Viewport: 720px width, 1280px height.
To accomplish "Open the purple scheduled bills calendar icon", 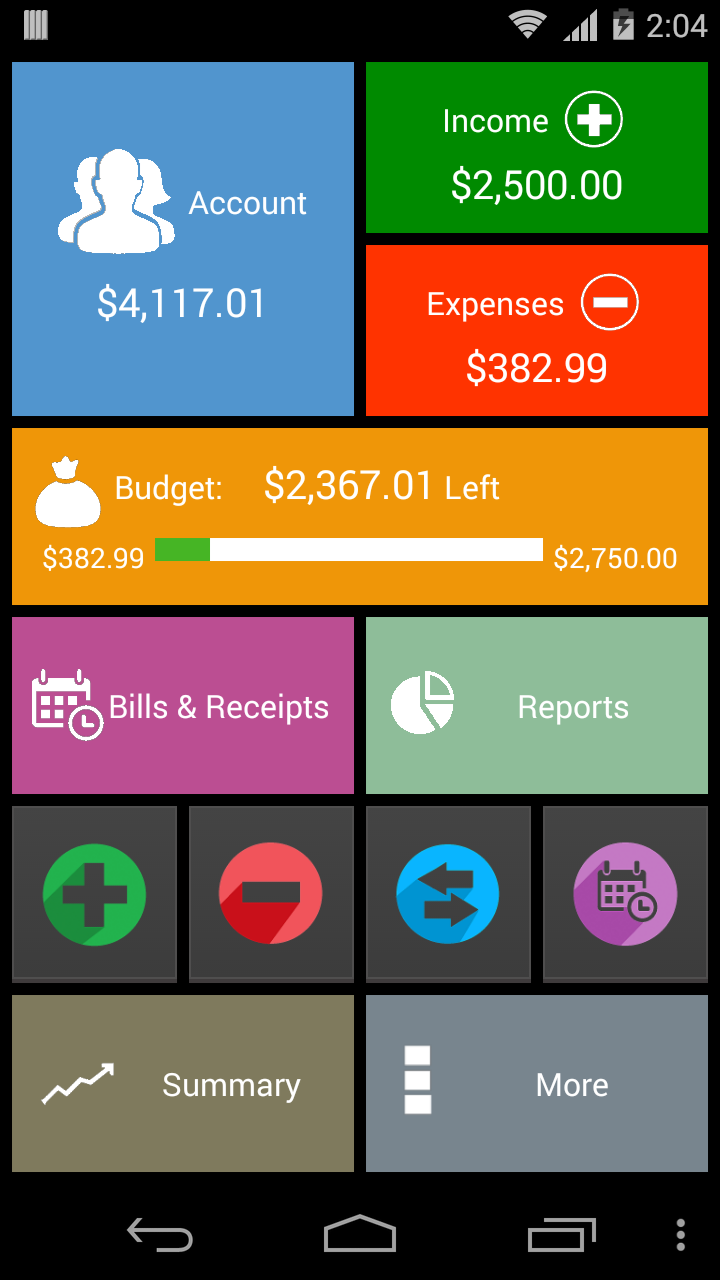I will tap(625, 893).
